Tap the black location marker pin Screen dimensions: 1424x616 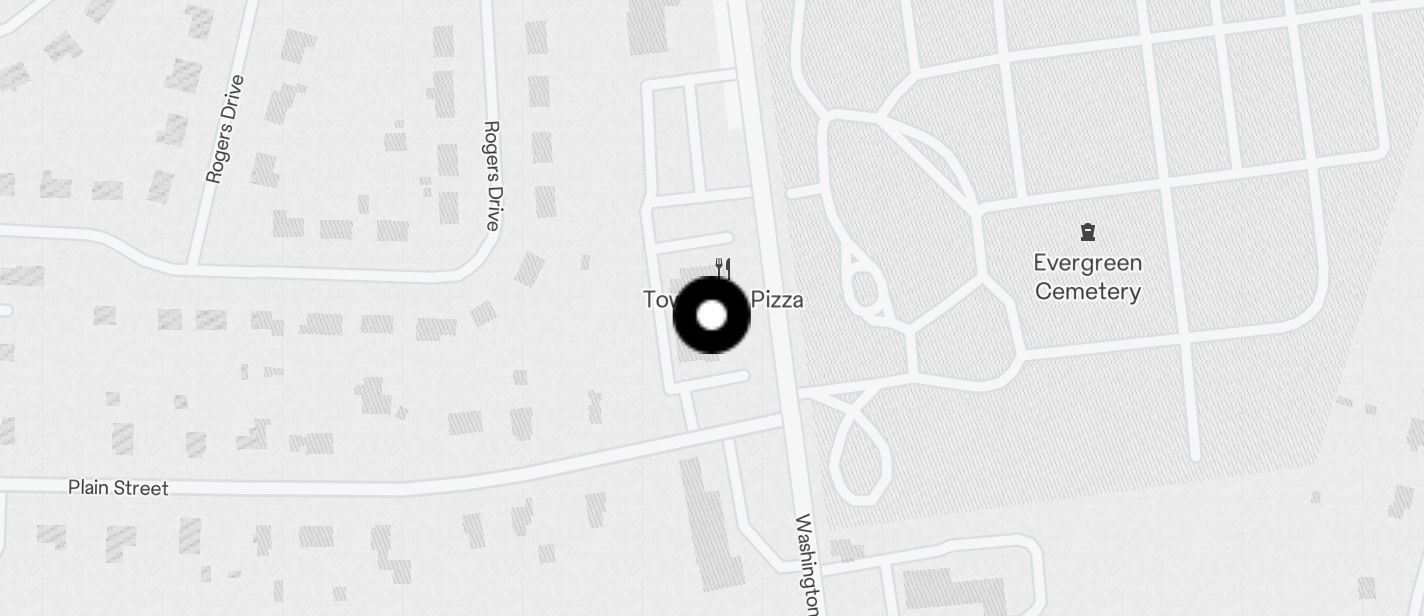coord(711,315)
